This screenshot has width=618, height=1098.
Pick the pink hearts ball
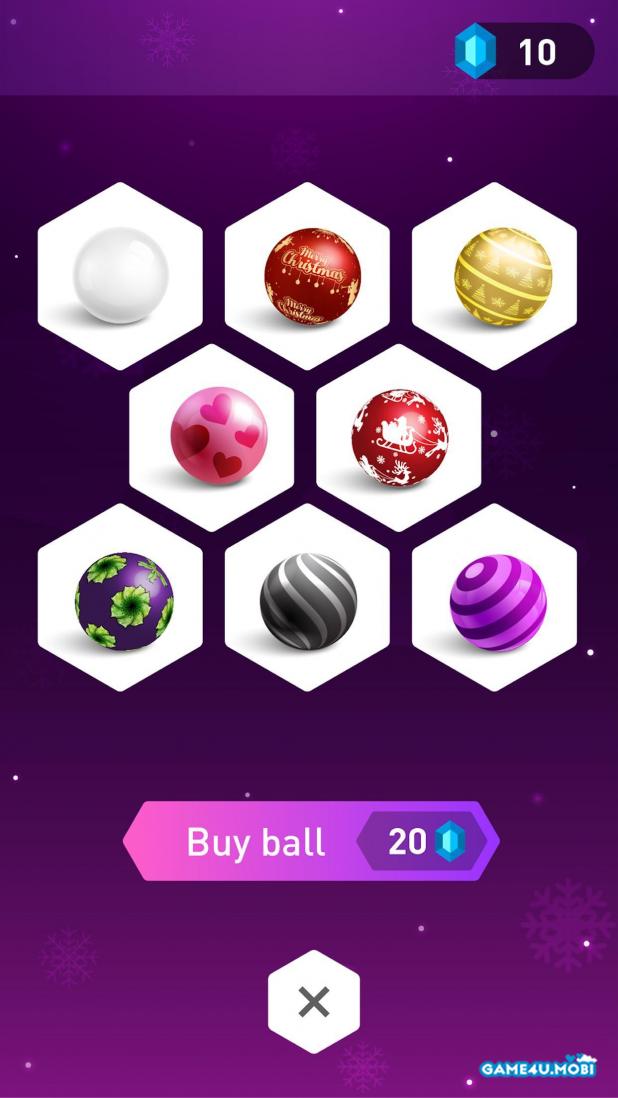pyautogui.click(x=217, y=437)
